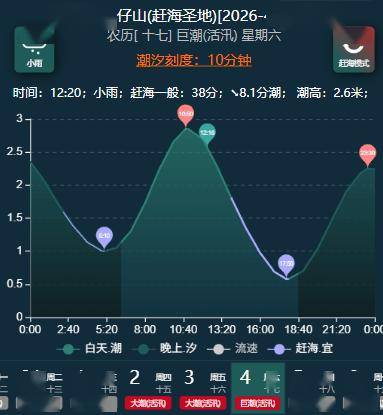Change the 潮汐刻度 10分钟 setting
This screenshot has height=415, width=383.
[194, 60]
